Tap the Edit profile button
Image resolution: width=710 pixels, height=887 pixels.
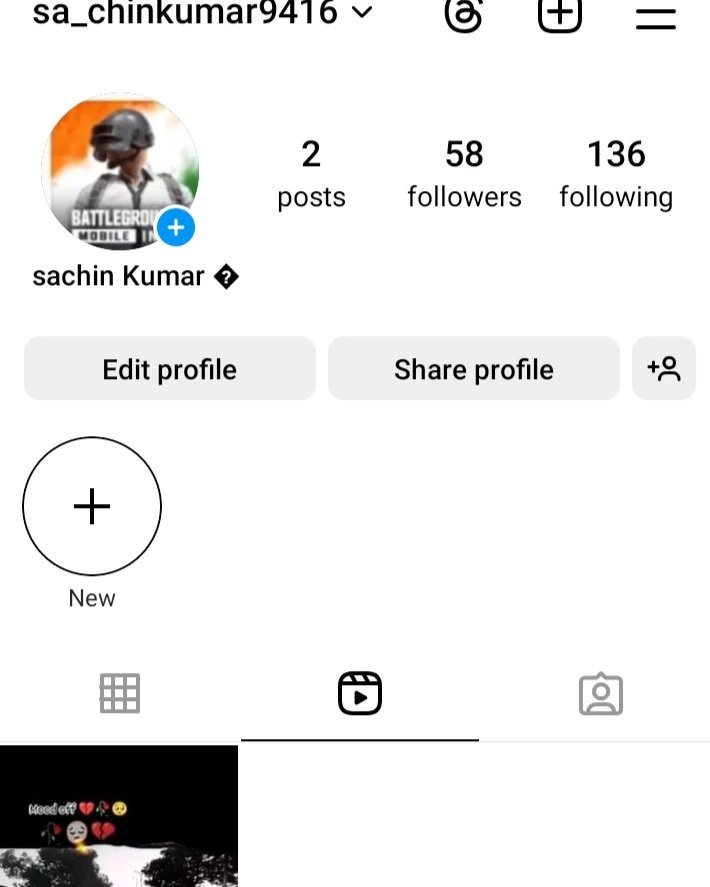tap(170, 369)
